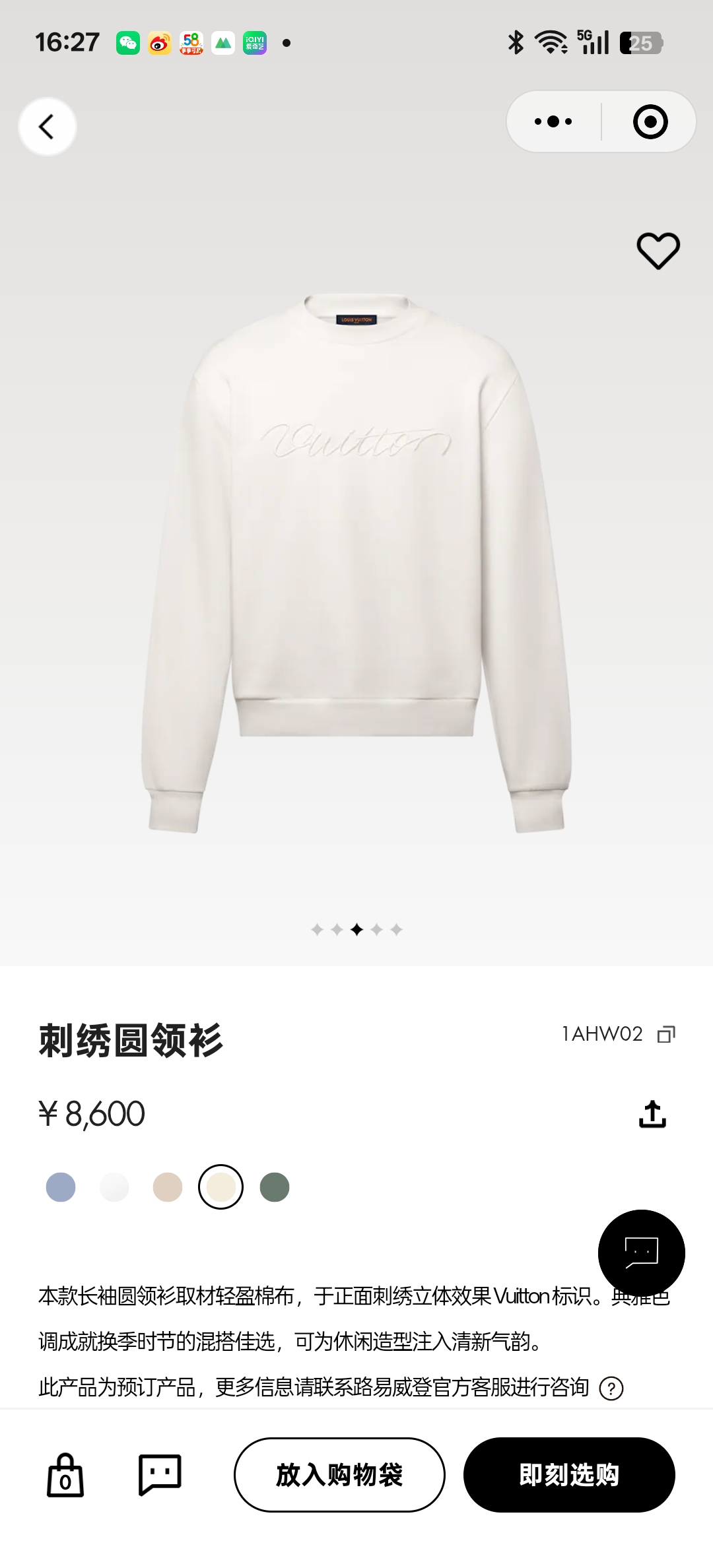Go back using the arrow button
Image resolution: width=713 pixels, height=1568 pixels.
tap(47, 127)
